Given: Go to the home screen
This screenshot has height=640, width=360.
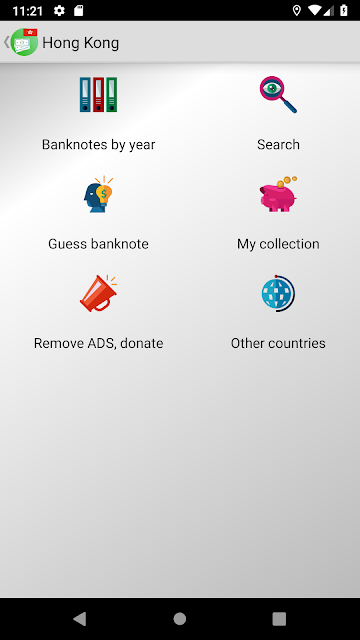Looking at the screenshot, I should click(x=180, y=619).
